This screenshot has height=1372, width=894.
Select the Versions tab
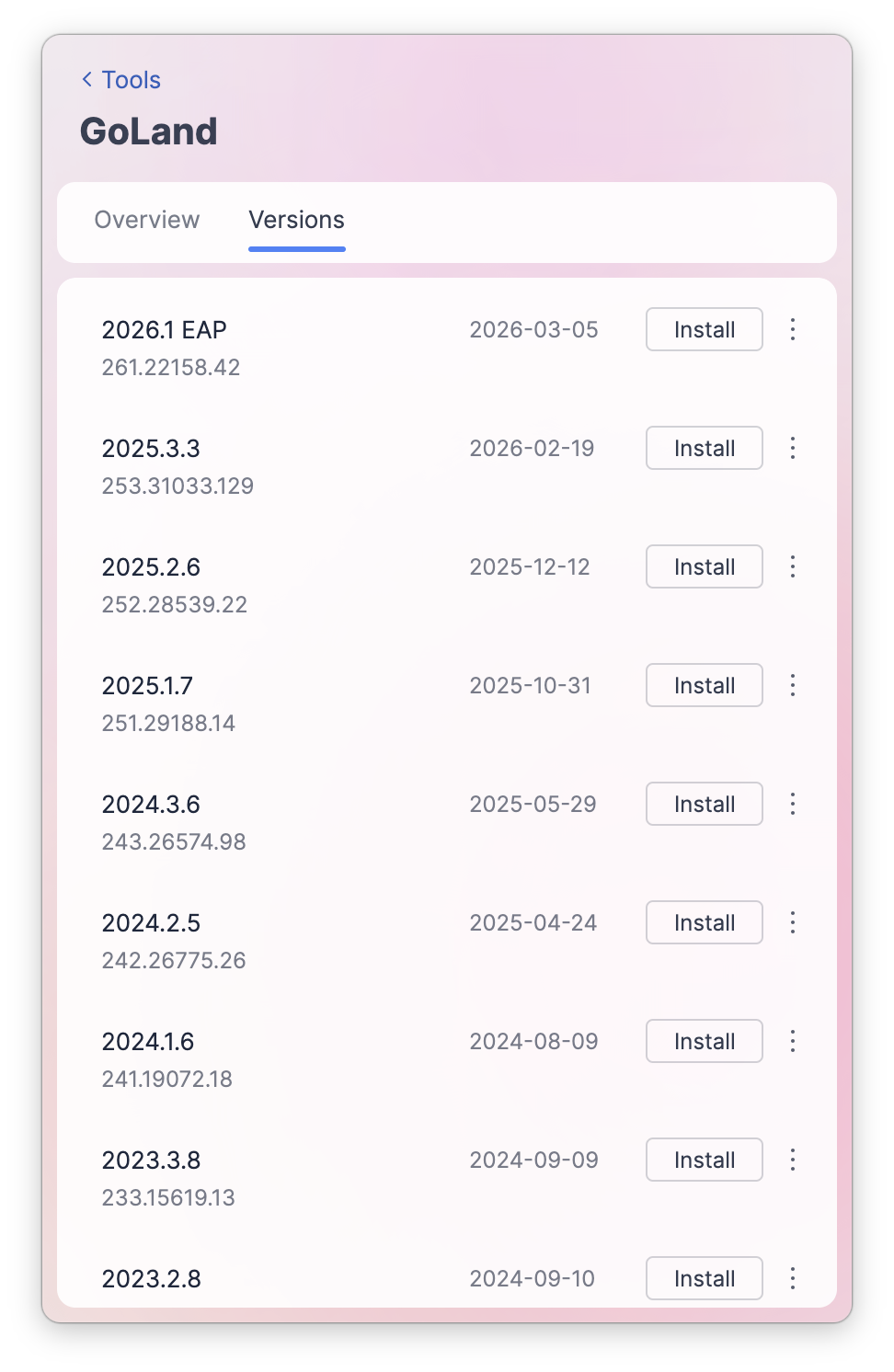pos(297,220)
